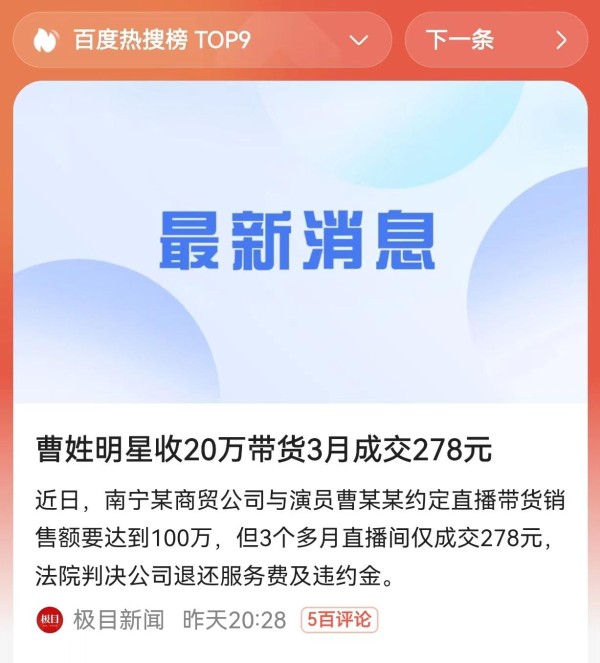Go to 下一条 news item
This screenshot has height=663, width=600.
click(x=497, y=40)
